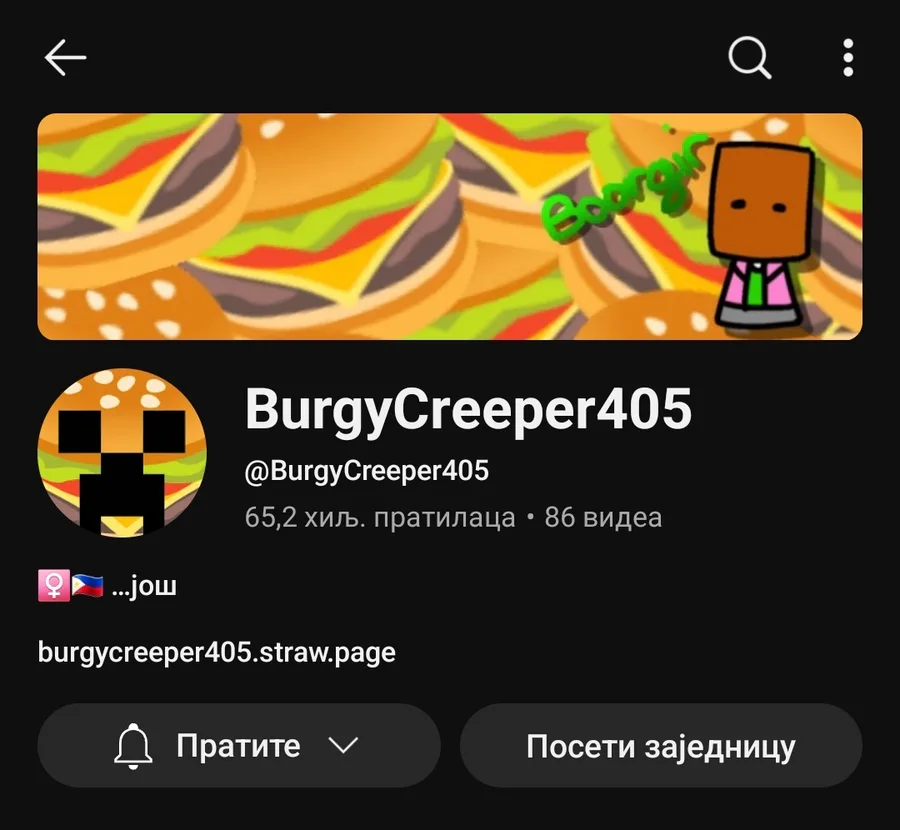
Task: Open the burgycreeper405.straw.page link
Action: tap(217, 653)
